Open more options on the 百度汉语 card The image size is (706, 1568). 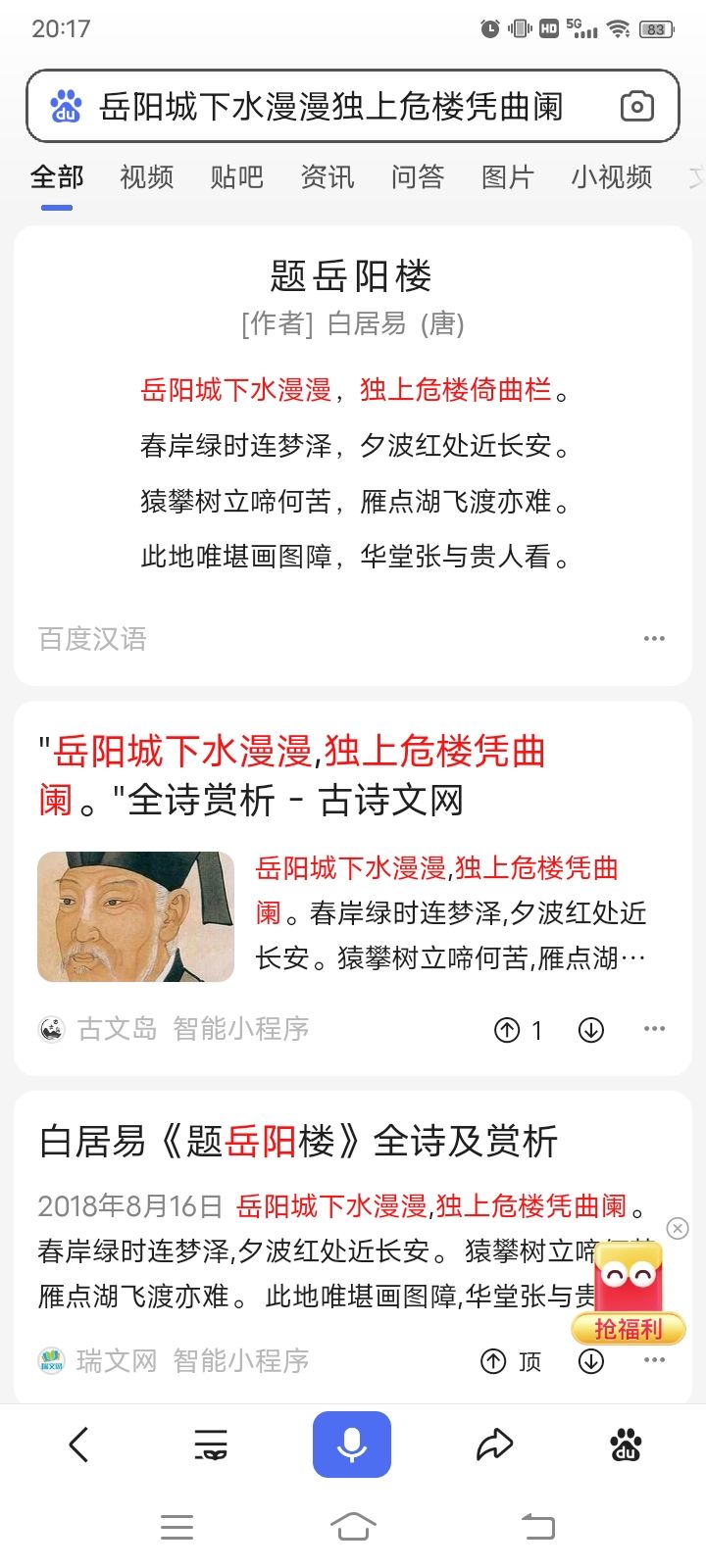point(654,639)
